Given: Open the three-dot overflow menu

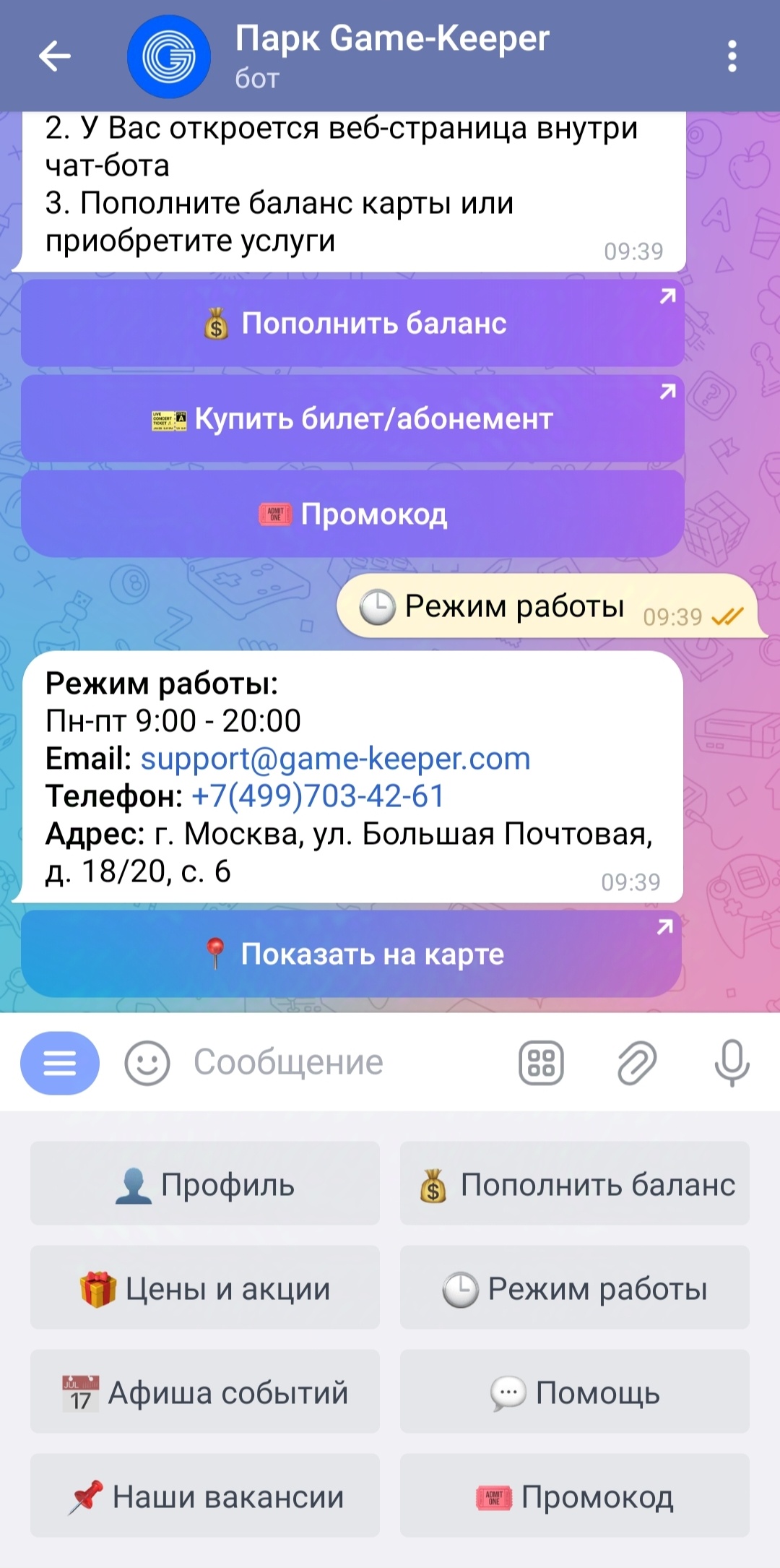Looking at the screenshot, I should (732, 56).
